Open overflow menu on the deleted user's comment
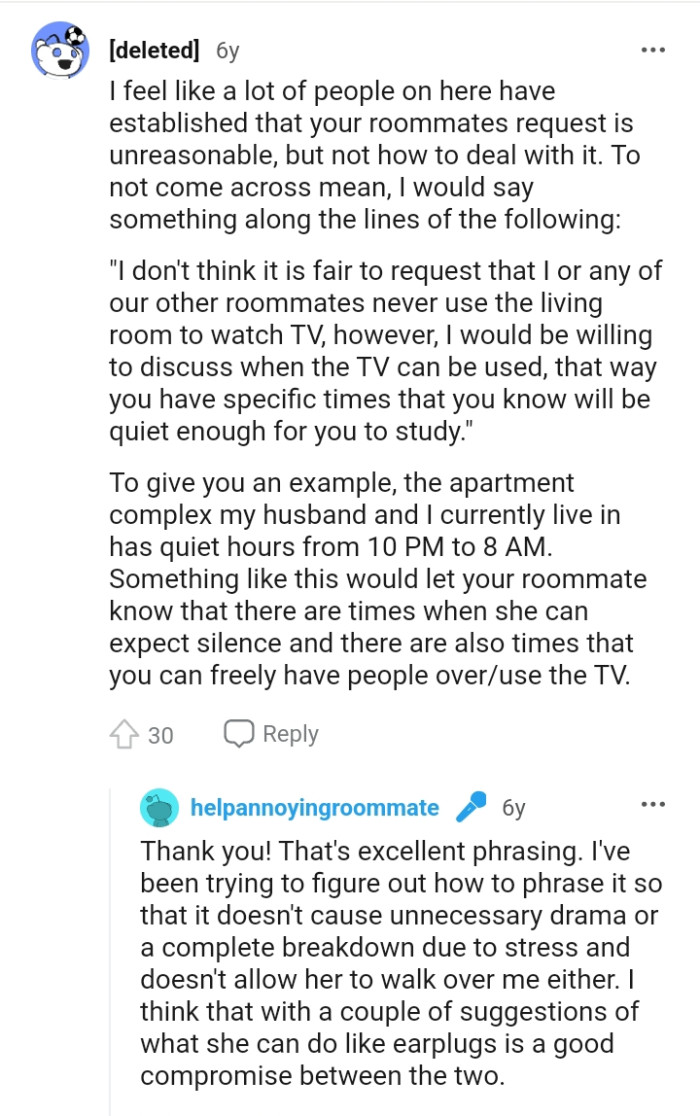Image resolution: width=700 pixels, height=1116 pixels. click(652, 49)
